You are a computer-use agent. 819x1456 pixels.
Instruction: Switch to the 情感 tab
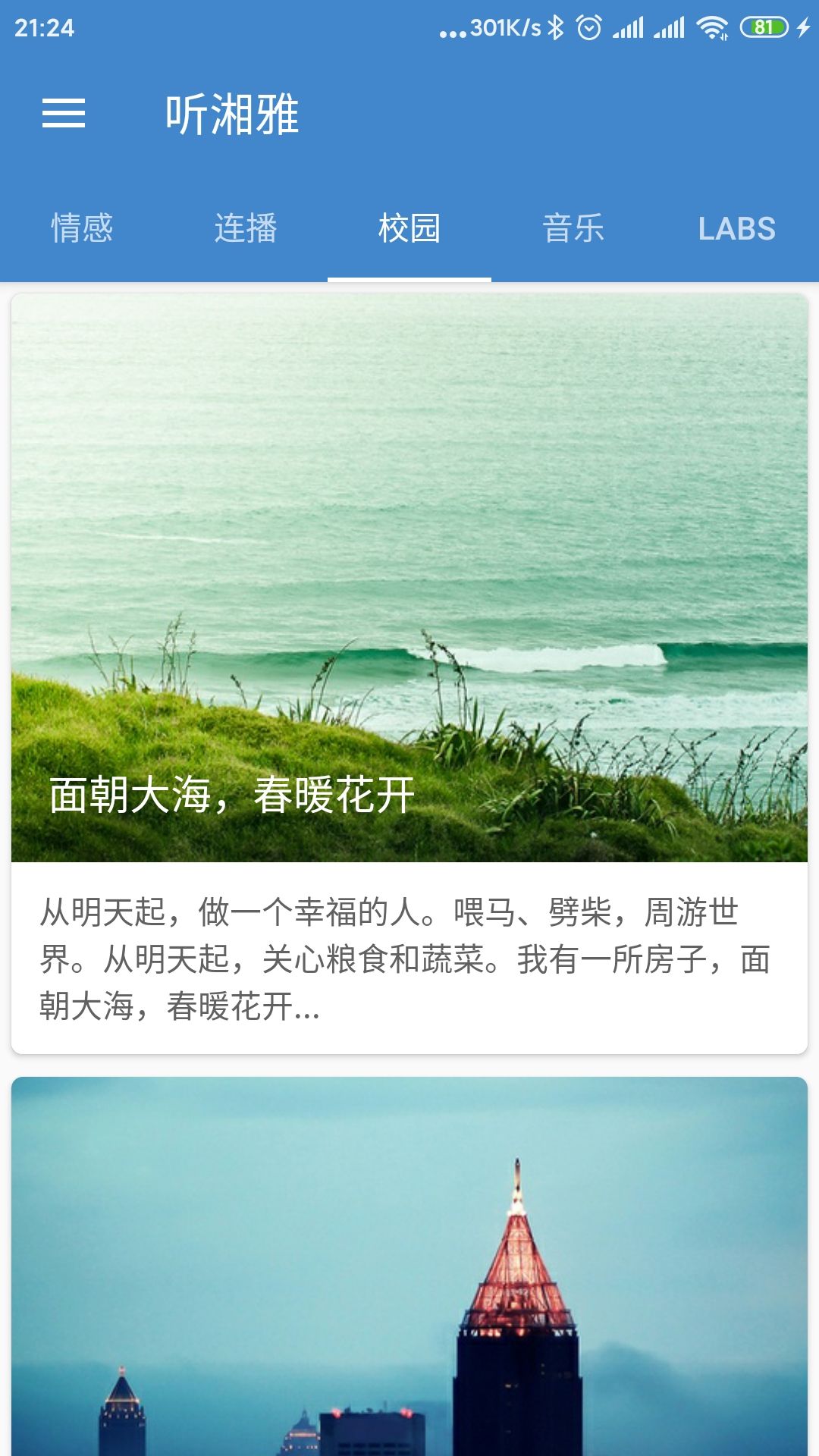tap(82, 229)
